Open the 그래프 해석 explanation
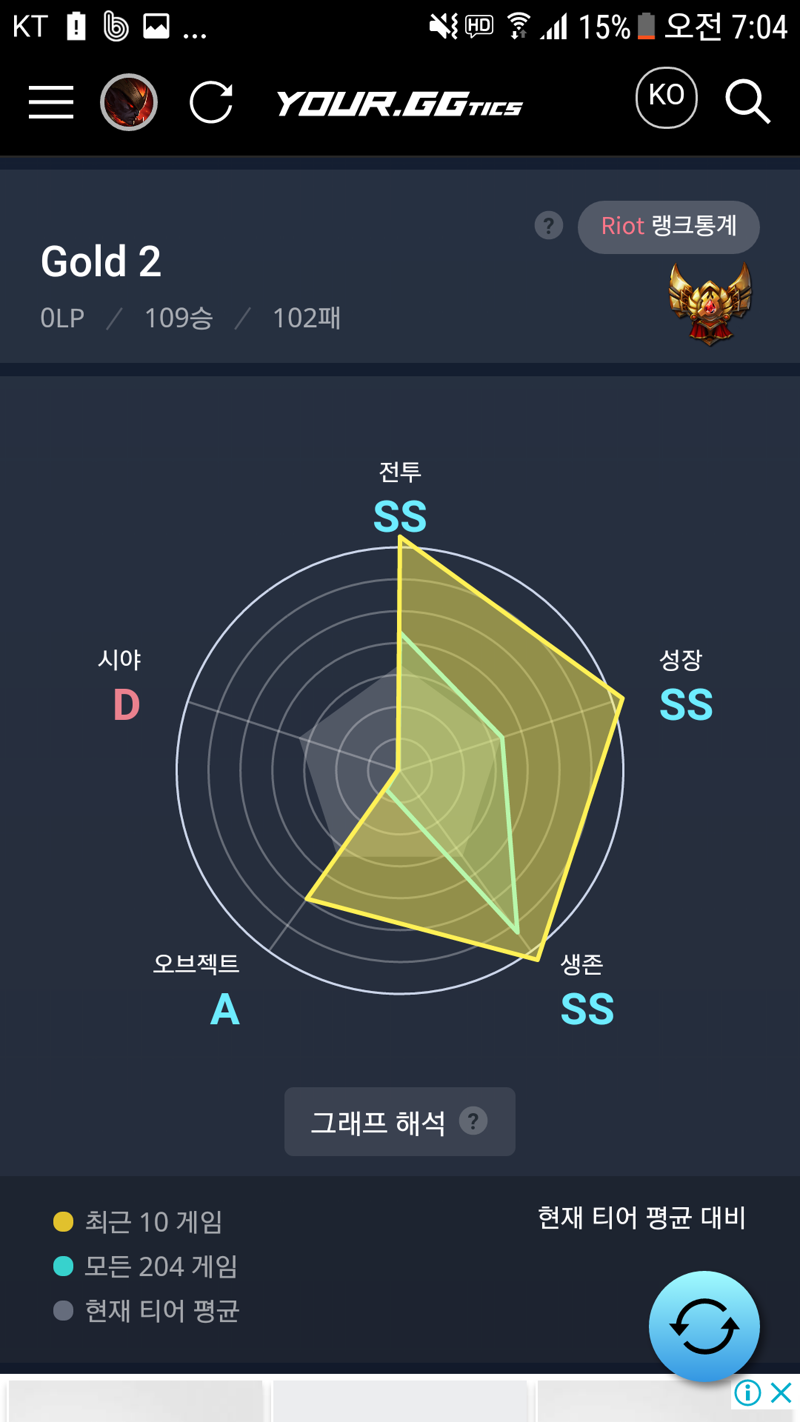This screenshot has height=1422, width=800. [x=399, y=1122]
